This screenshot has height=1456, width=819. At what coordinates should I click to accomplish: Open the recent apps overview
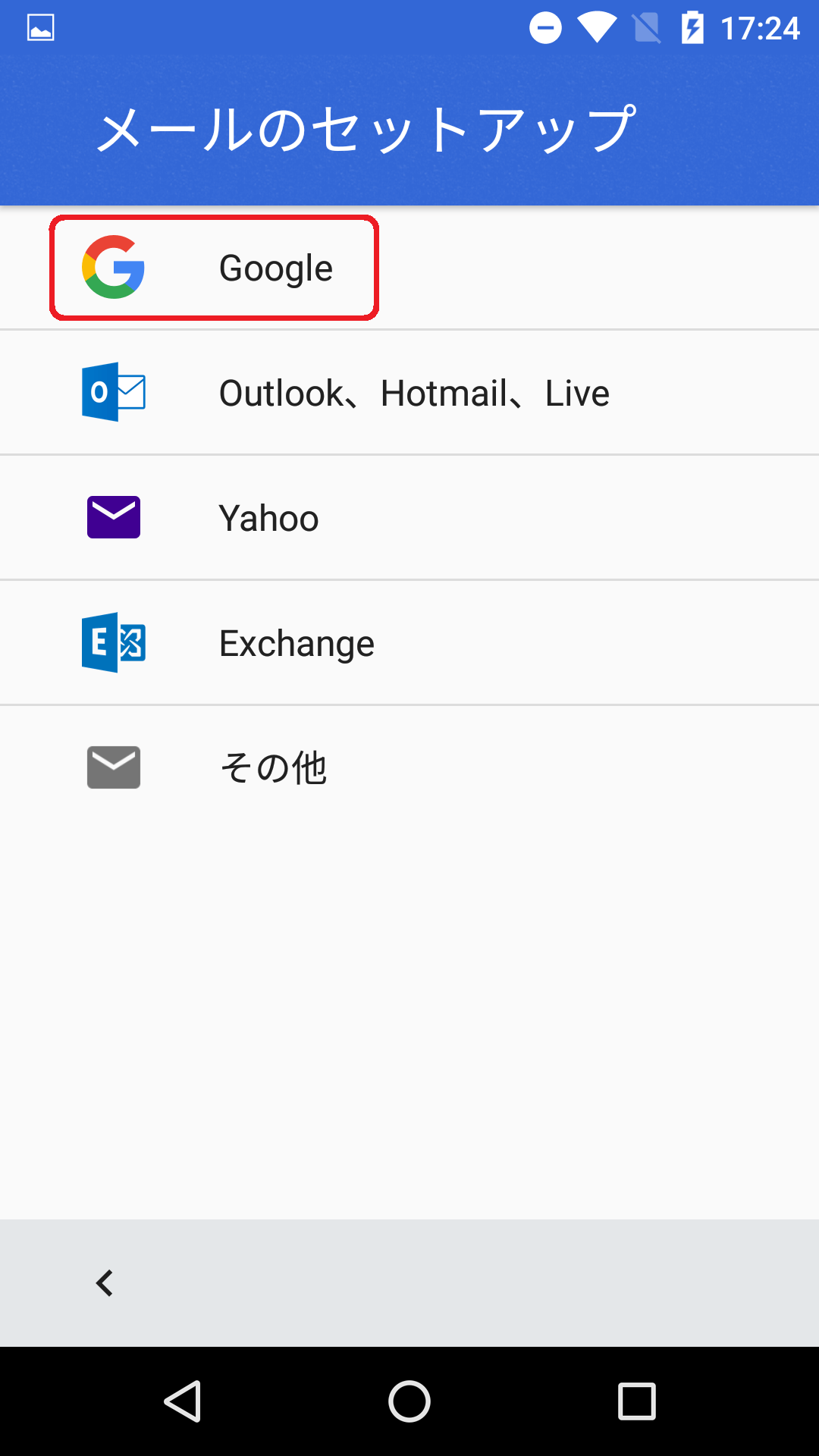[x=637, y=1401]
